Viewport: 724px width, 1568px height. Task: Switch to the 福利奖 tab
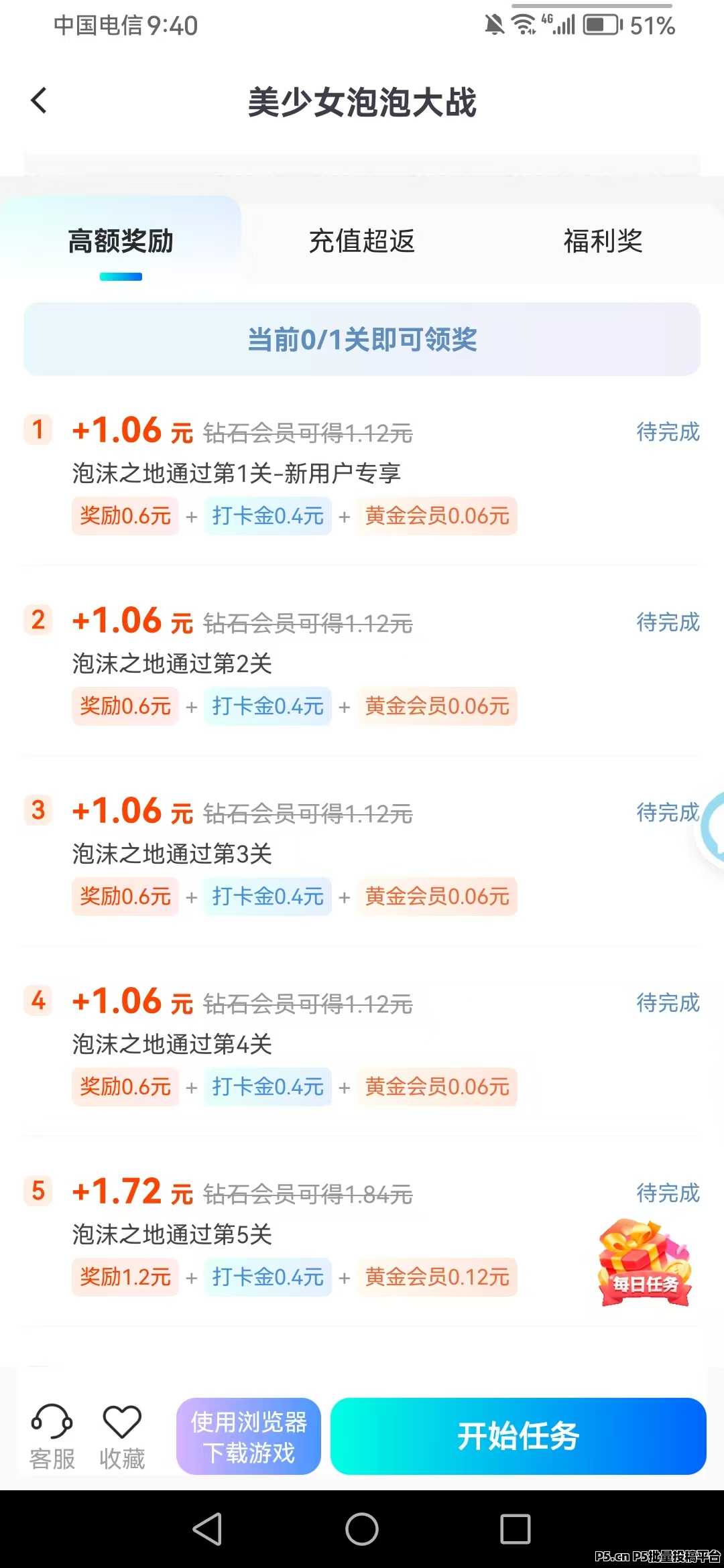point(603,241)
